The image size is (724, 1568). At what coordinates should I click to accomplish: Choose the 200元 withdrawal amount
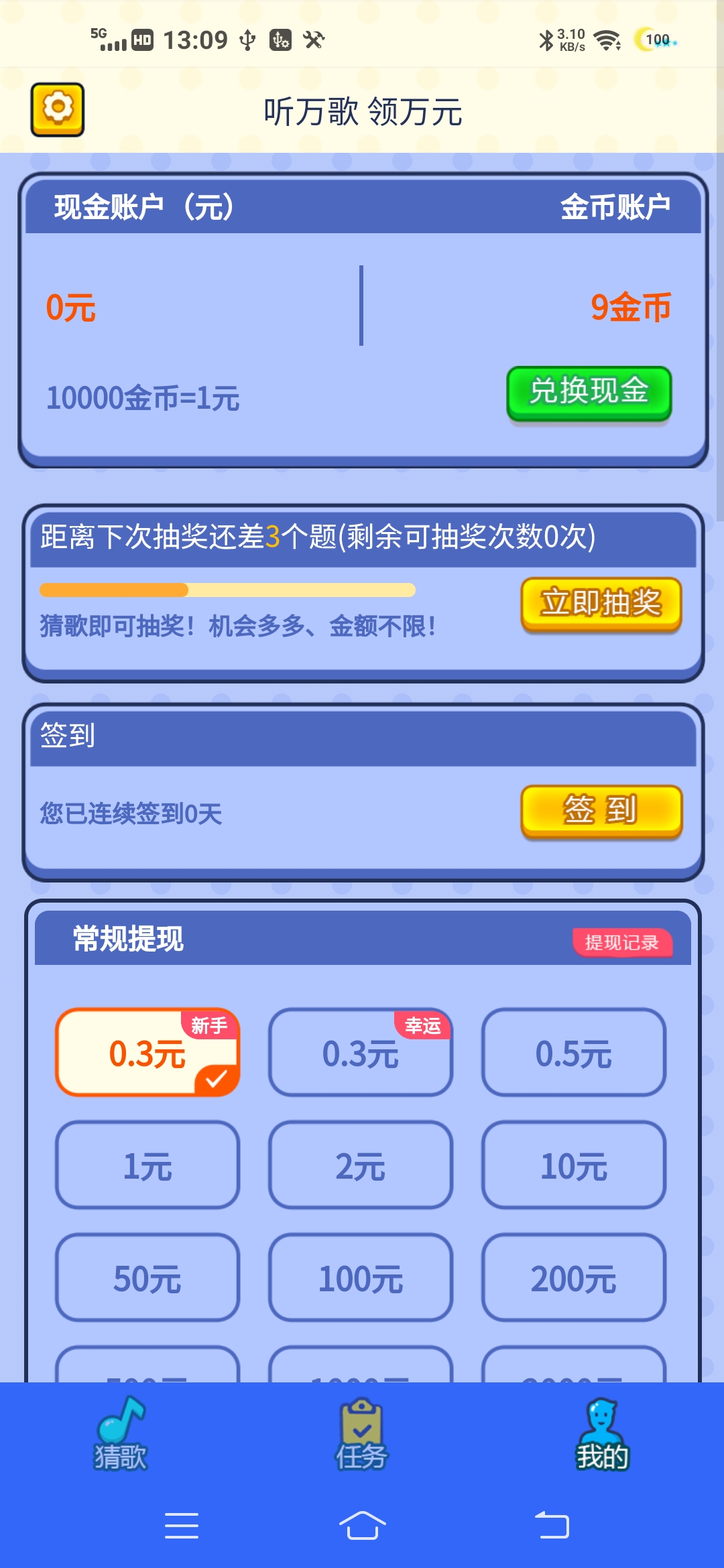click(x=574, y=1277)
